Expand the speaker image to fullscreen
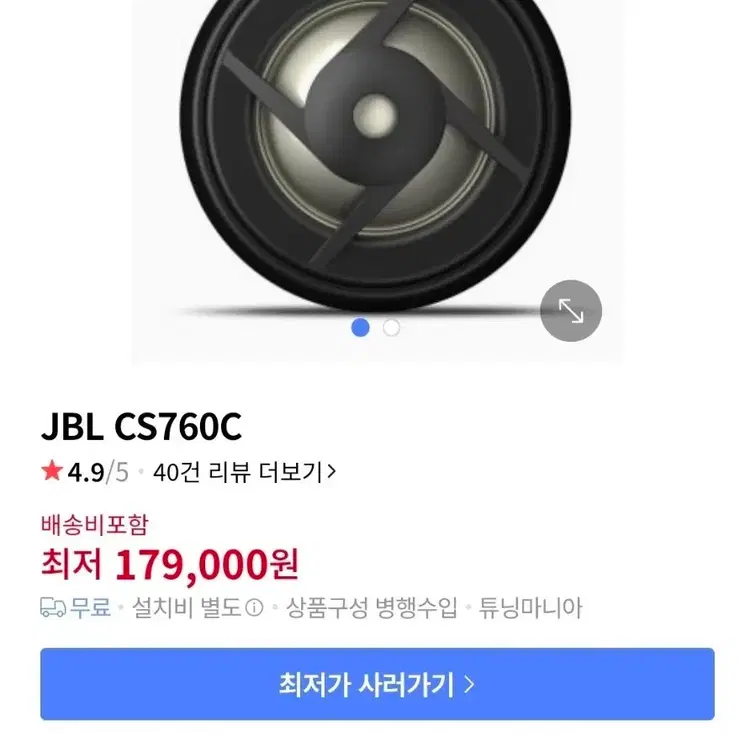 tap(570, 311)
